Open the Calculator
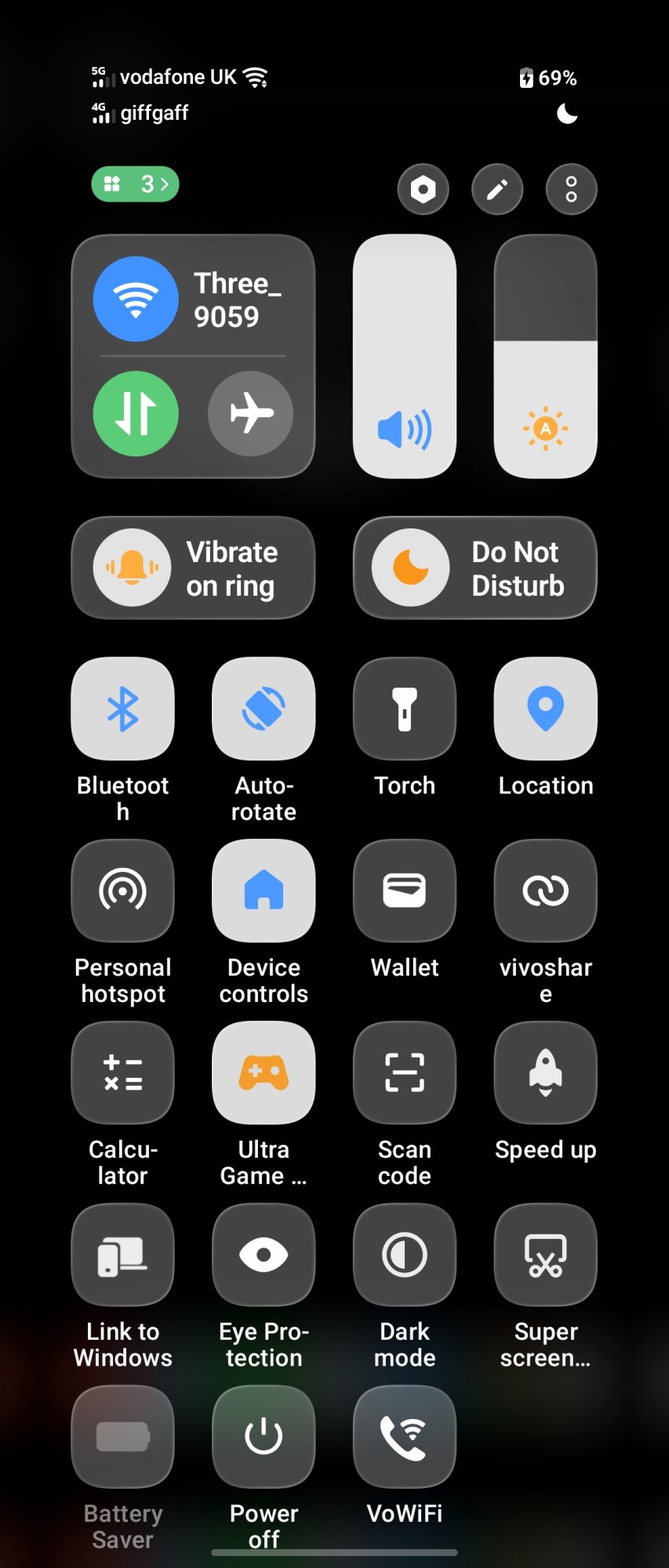Image resolution: width=669 pixels, height=1568 pixels. click(122, 1073)
